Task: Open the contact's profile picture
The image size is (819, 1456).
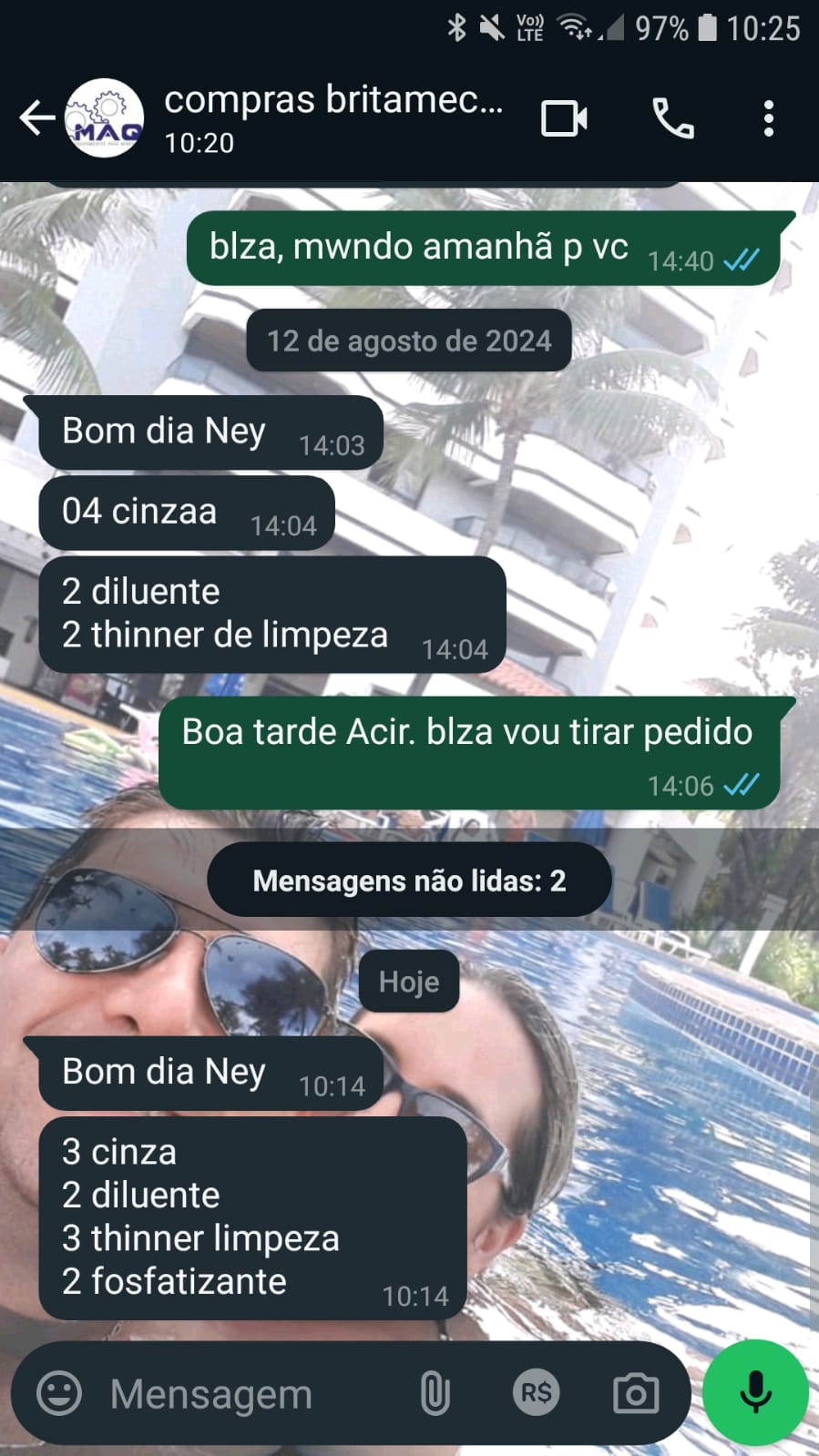Action: (106, 118)
